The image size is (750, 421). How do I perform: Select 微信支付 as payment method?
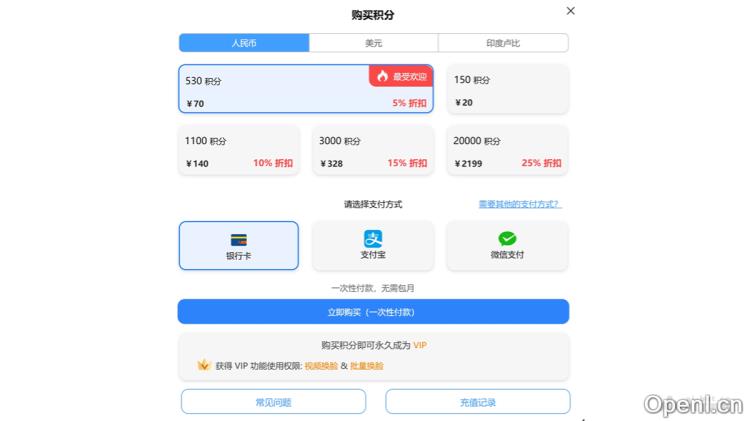(x=507, y=245)
